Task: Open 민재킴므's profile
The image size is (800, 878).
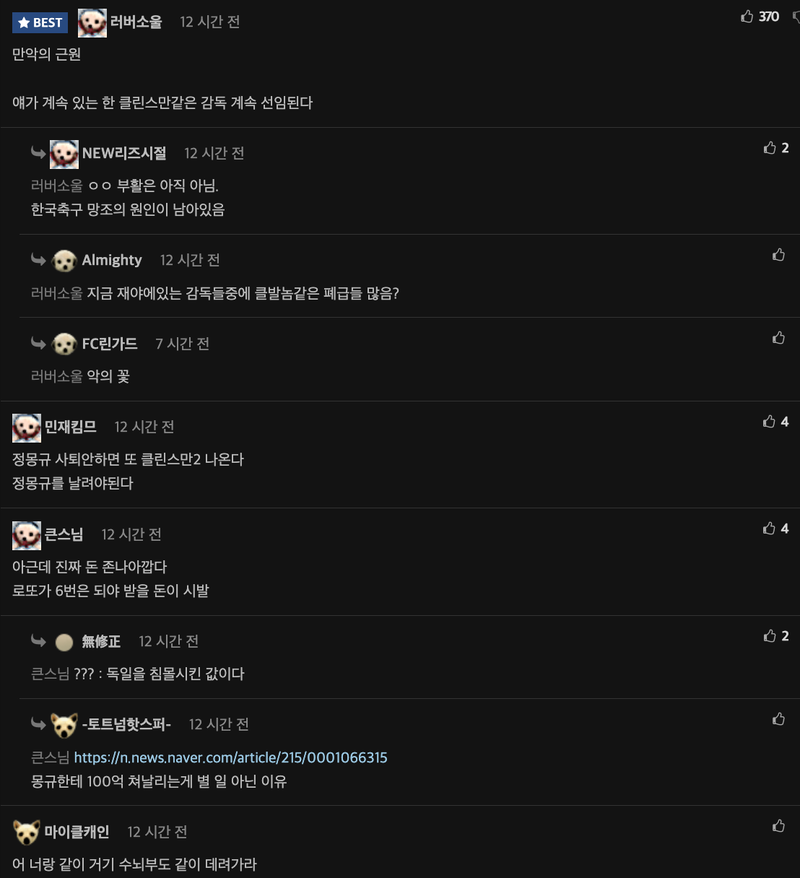Action: [70, 427]
